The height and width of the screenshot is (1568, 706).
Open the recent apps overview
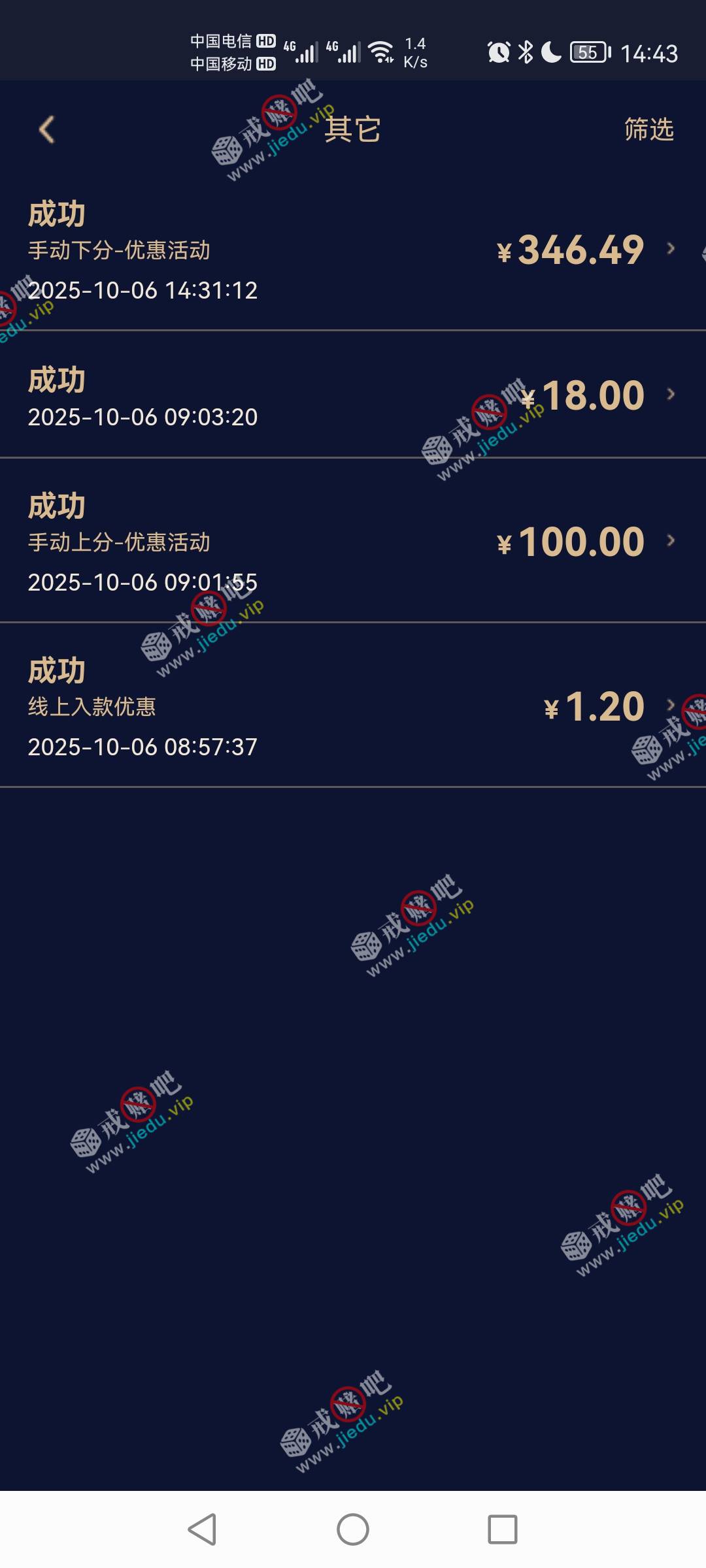pos(502,1529)
